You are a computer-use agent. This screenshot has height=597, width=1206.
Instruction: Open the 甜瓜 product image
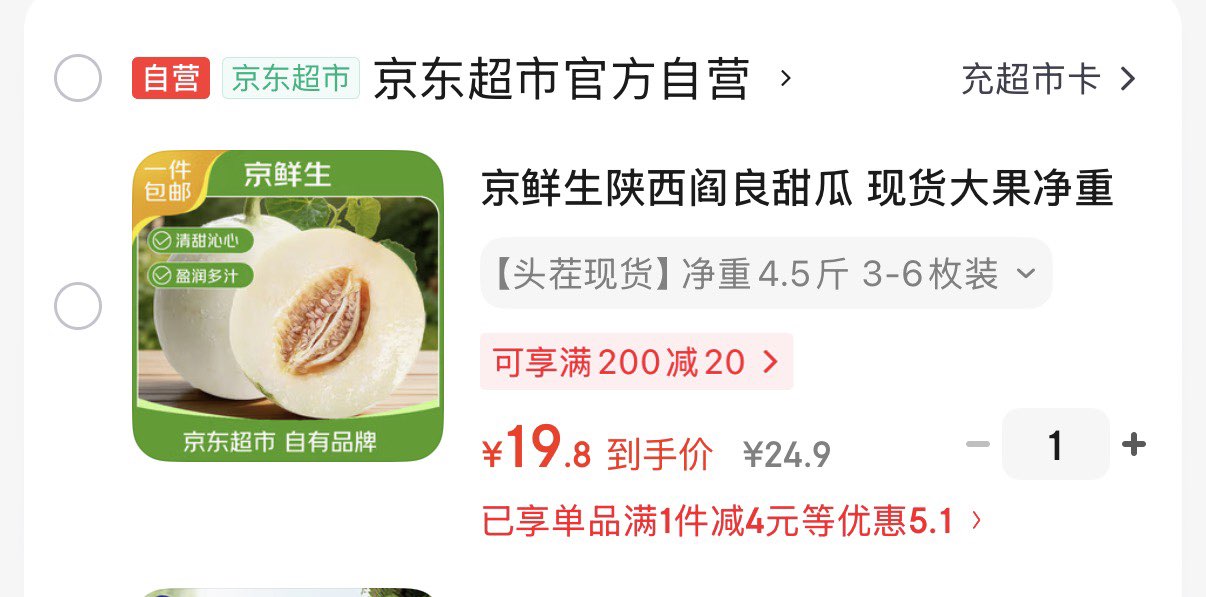pyautogui.click(x=288, y=306)
